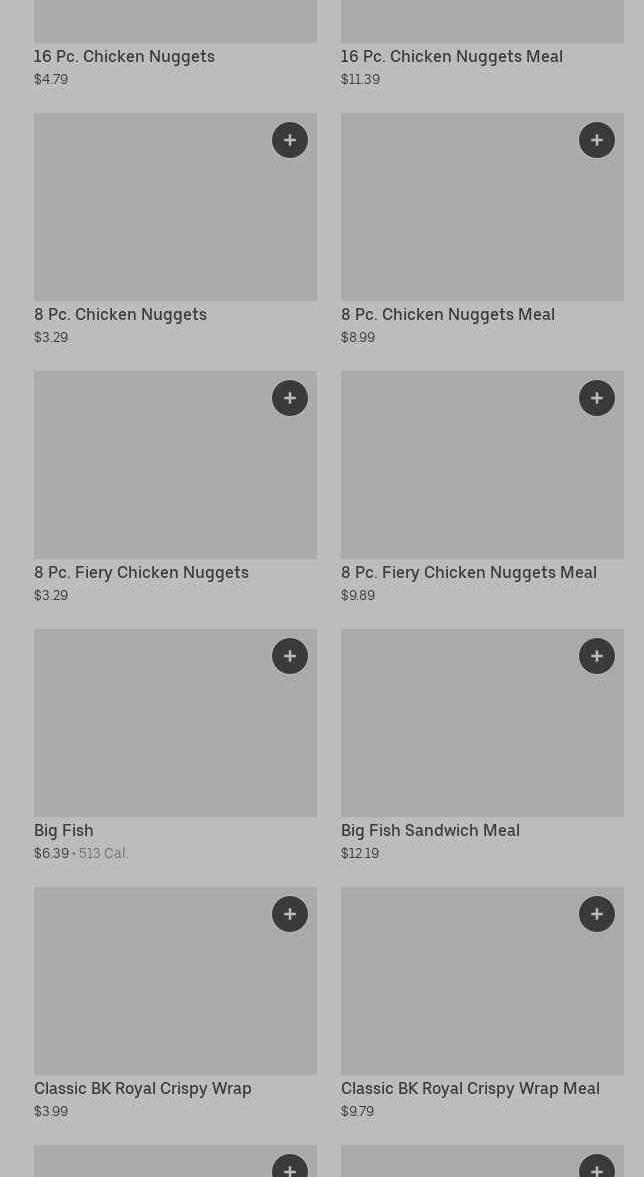This screenshot has width=644, height=1177.
Task: Add 8 Pc. Chicken Nuggets to cart
Action: coord(290,140)
